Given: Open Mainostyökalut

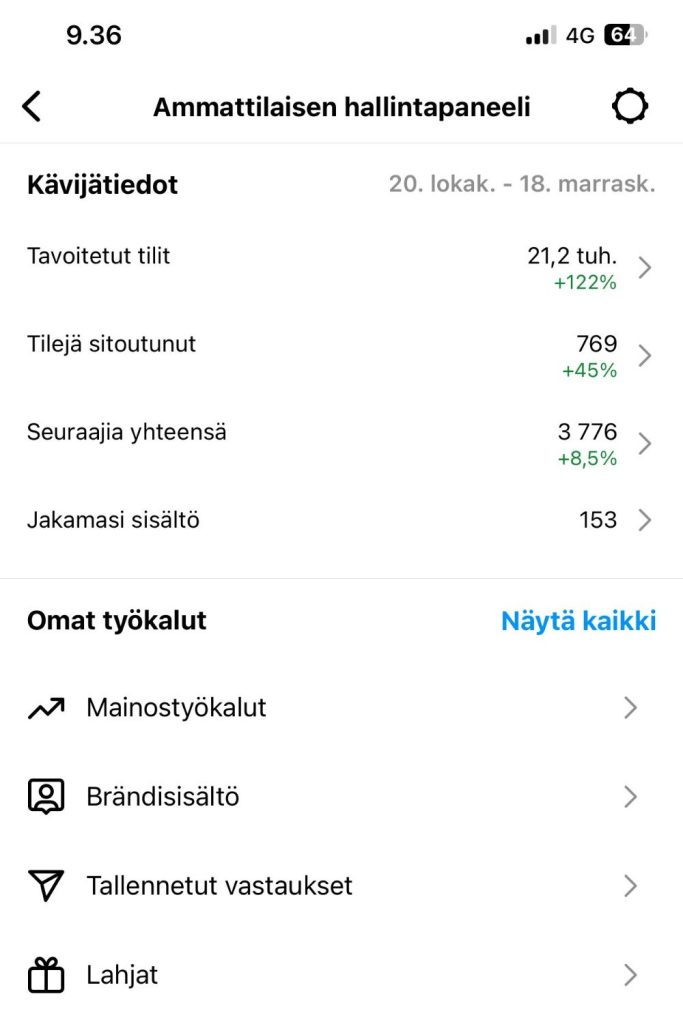Looking at the screenshot, I should tap(340, 708).
